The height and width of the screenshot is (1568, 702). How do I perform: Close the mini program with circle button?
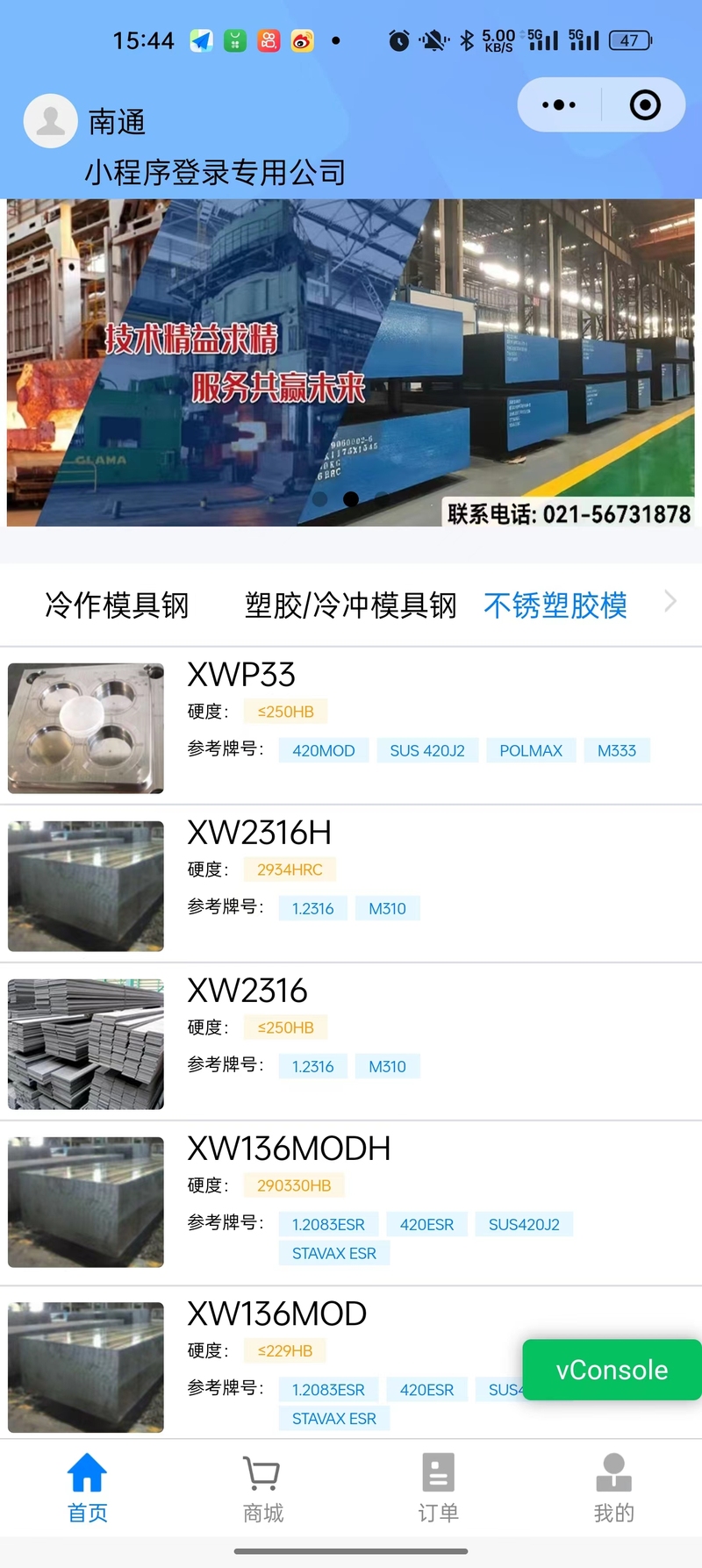pyautogui.click(x=645, y=105)
